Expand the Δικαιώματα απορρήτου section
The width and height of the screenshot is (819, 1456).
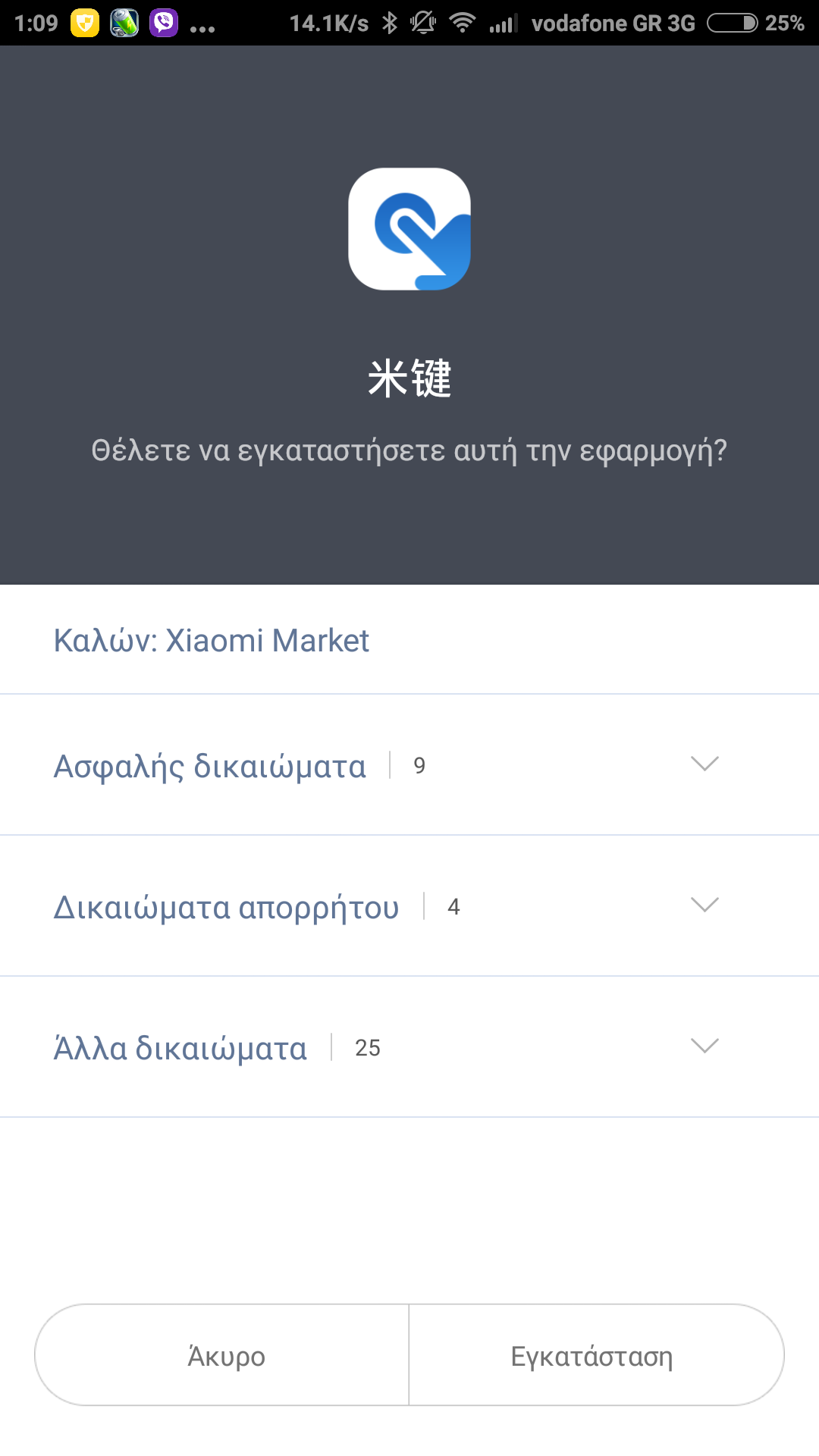click(x=704, y=905)
